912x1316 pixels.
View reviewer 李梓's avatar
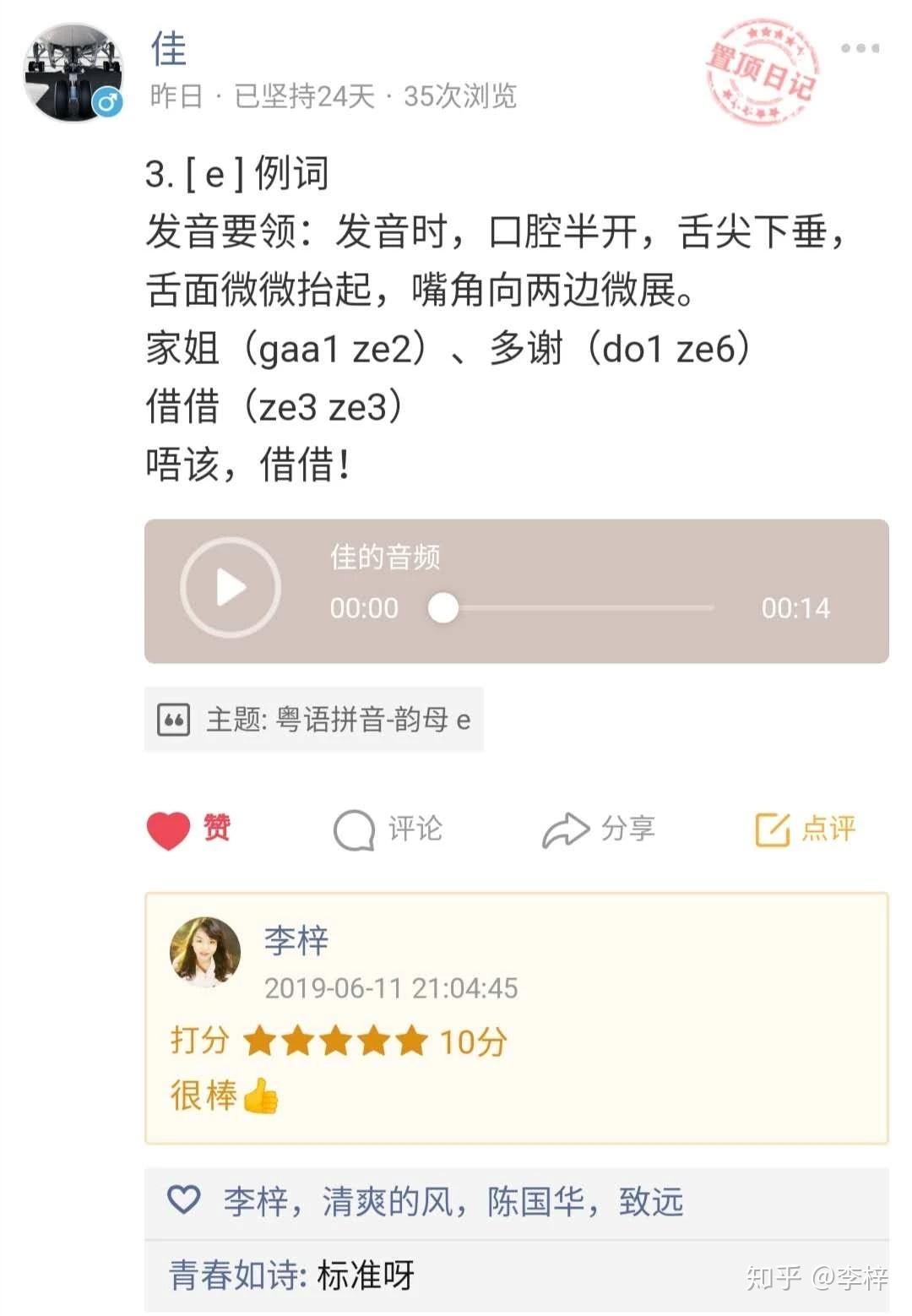[x=205, y=951]
